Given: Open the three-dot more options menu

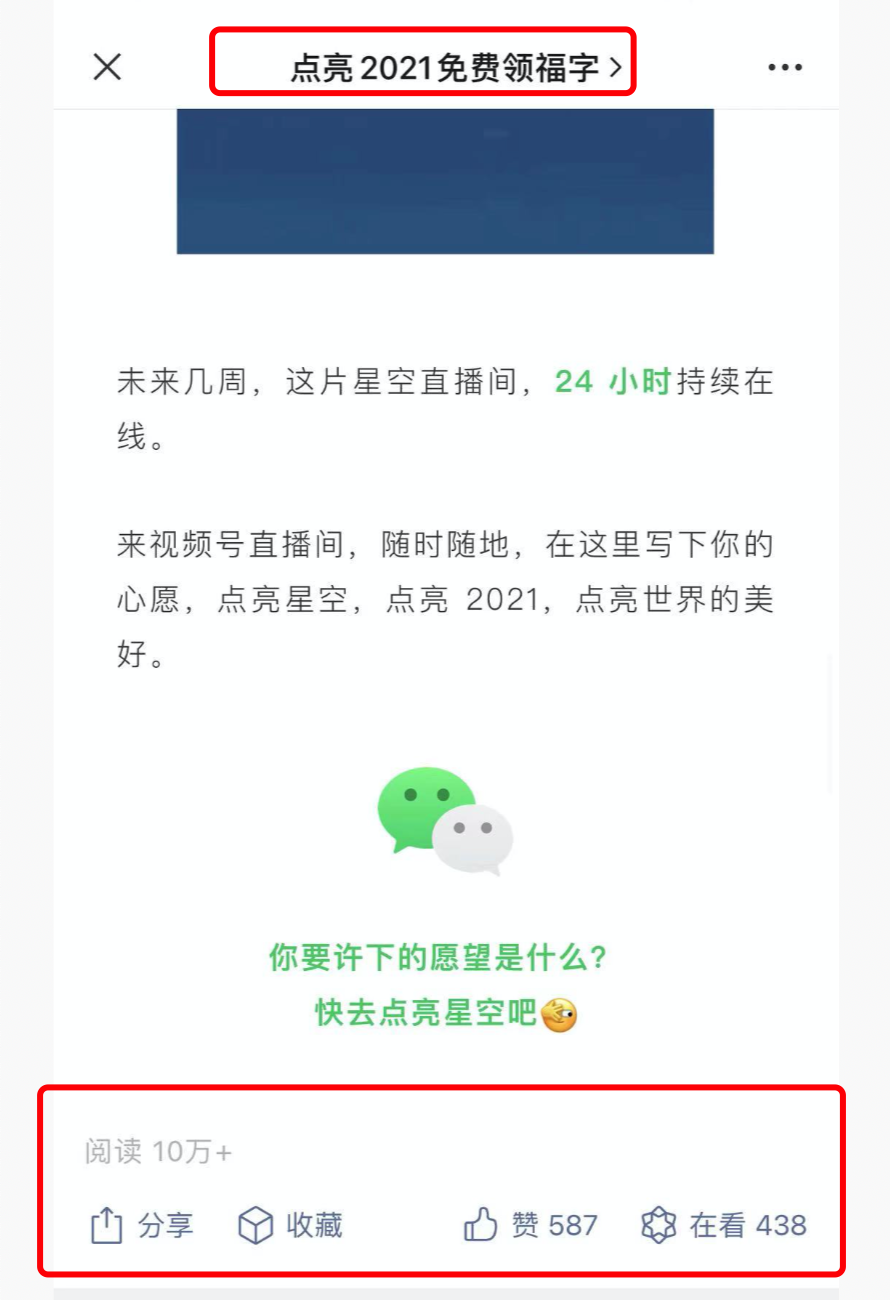Looking at the screenshot, I should coord(785,67).
